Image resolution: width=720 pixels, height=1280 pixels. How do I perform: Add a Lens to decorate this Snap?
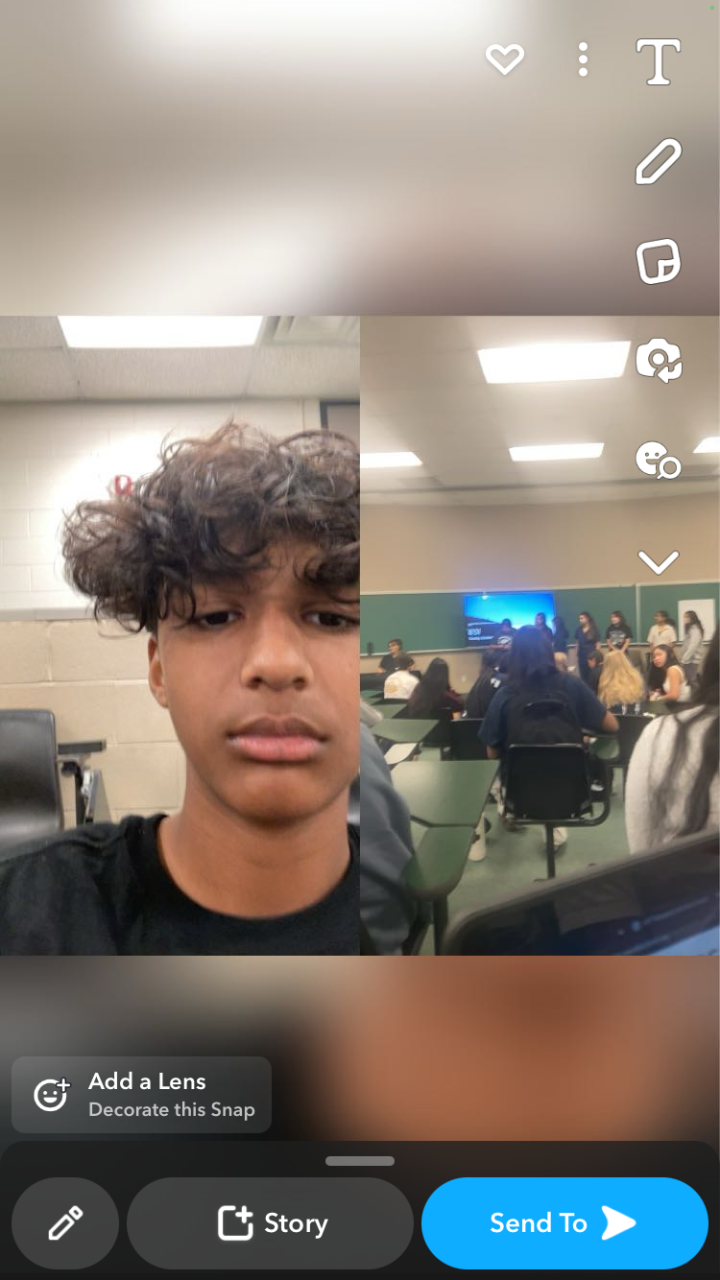(x=141, y=1095)
